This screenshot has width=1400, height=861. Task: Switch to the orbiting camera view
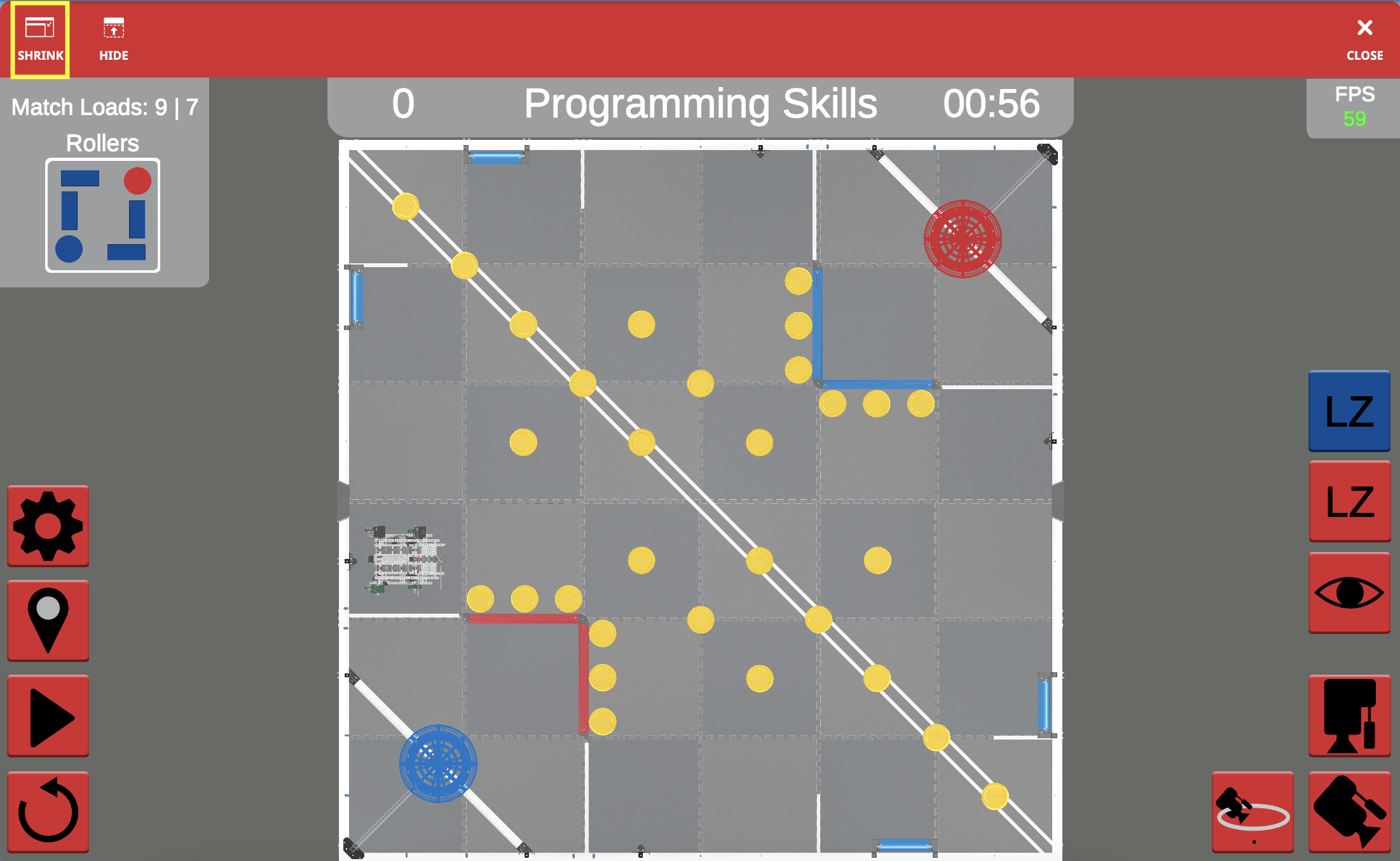[1252, 812]
